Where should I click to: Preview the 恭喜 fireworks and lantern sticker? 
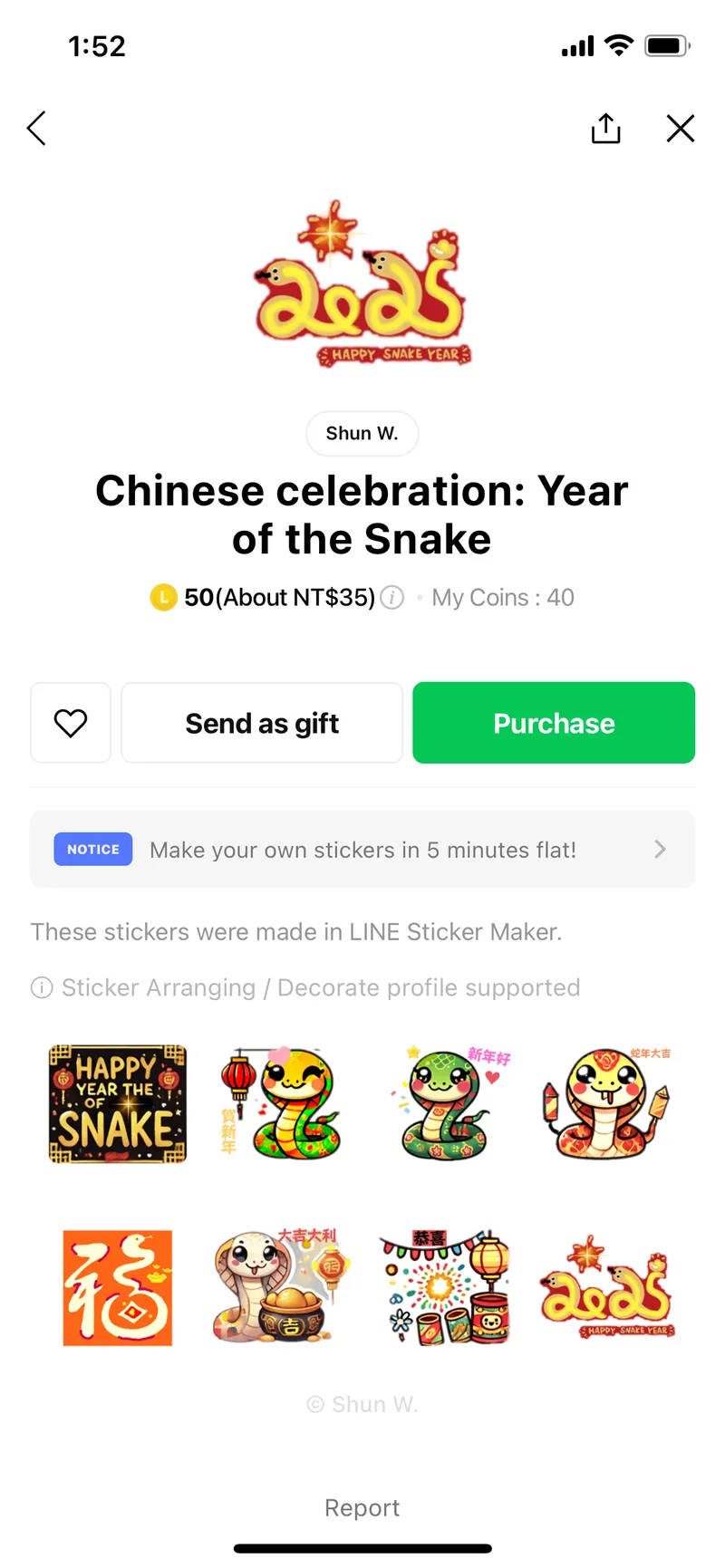[446, 1287]
